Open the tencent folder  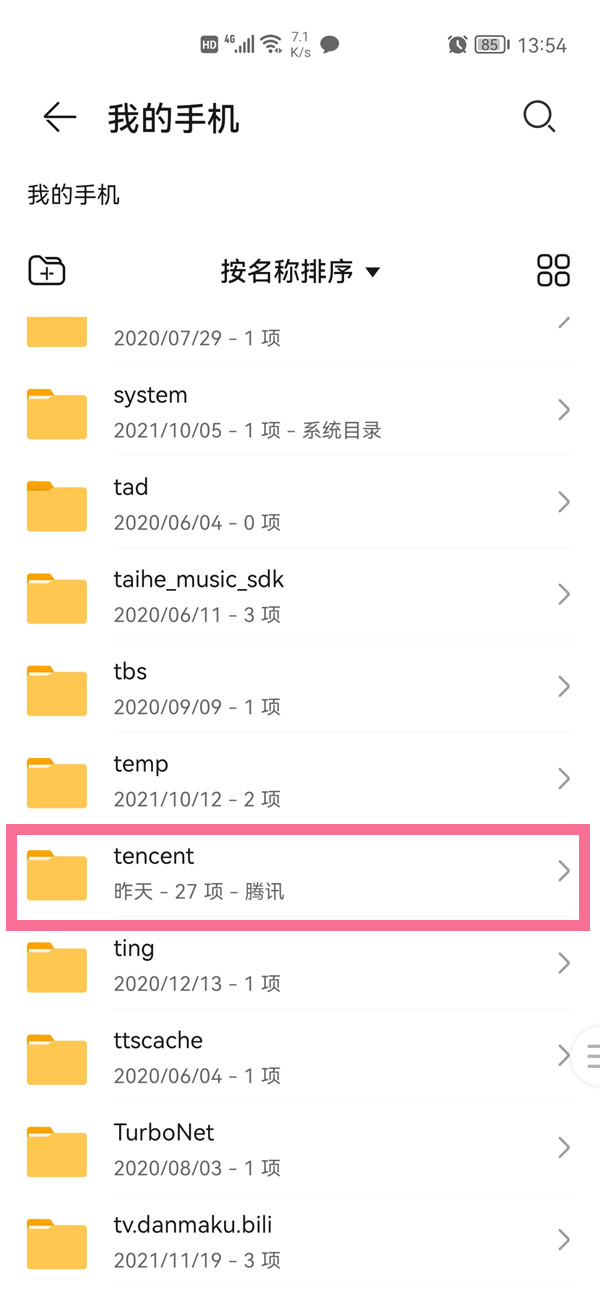pyautogui.click(x=300, y=872)
